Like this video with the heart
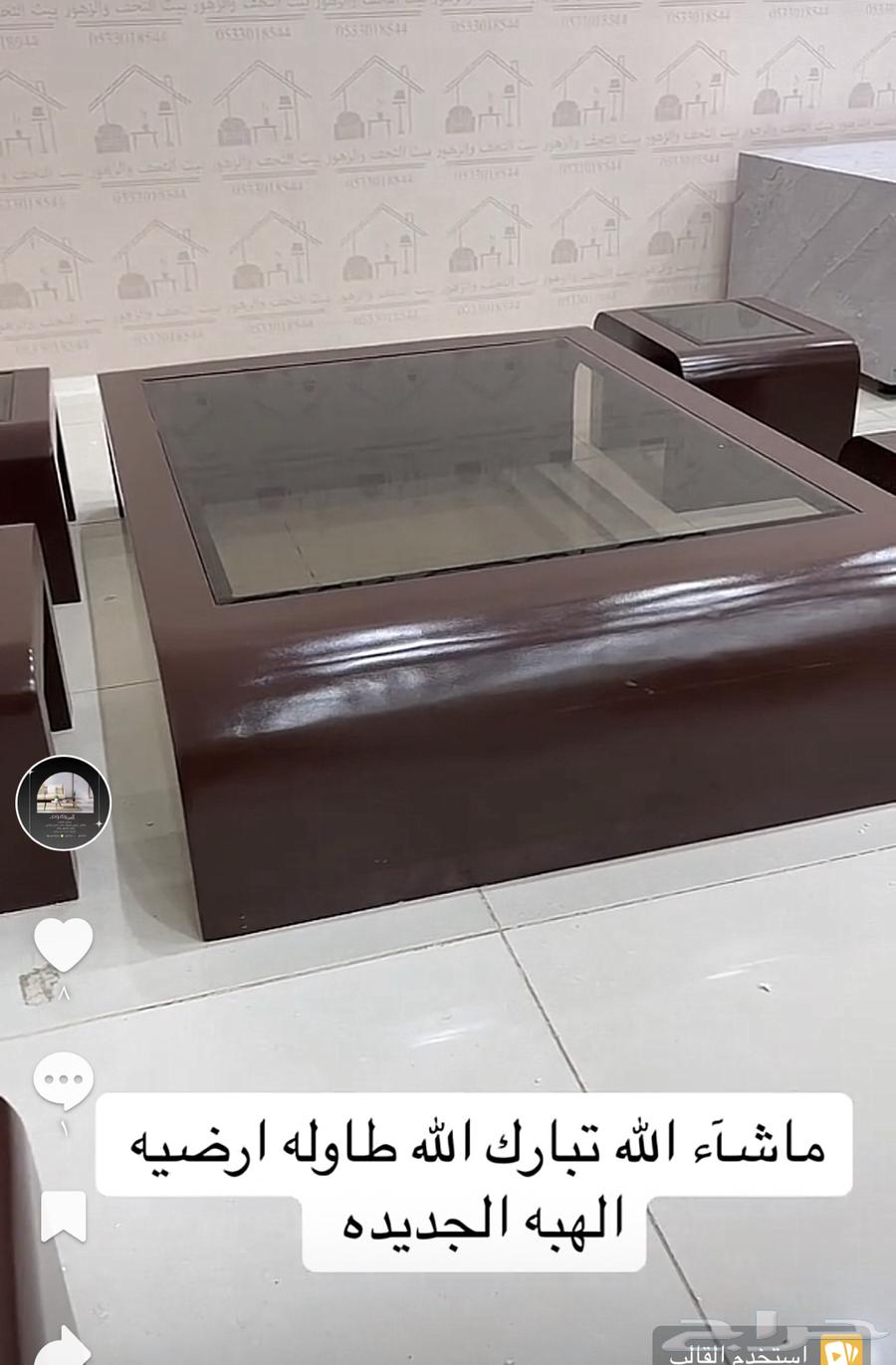This screenshot has width=896, height=1365. 64,943
